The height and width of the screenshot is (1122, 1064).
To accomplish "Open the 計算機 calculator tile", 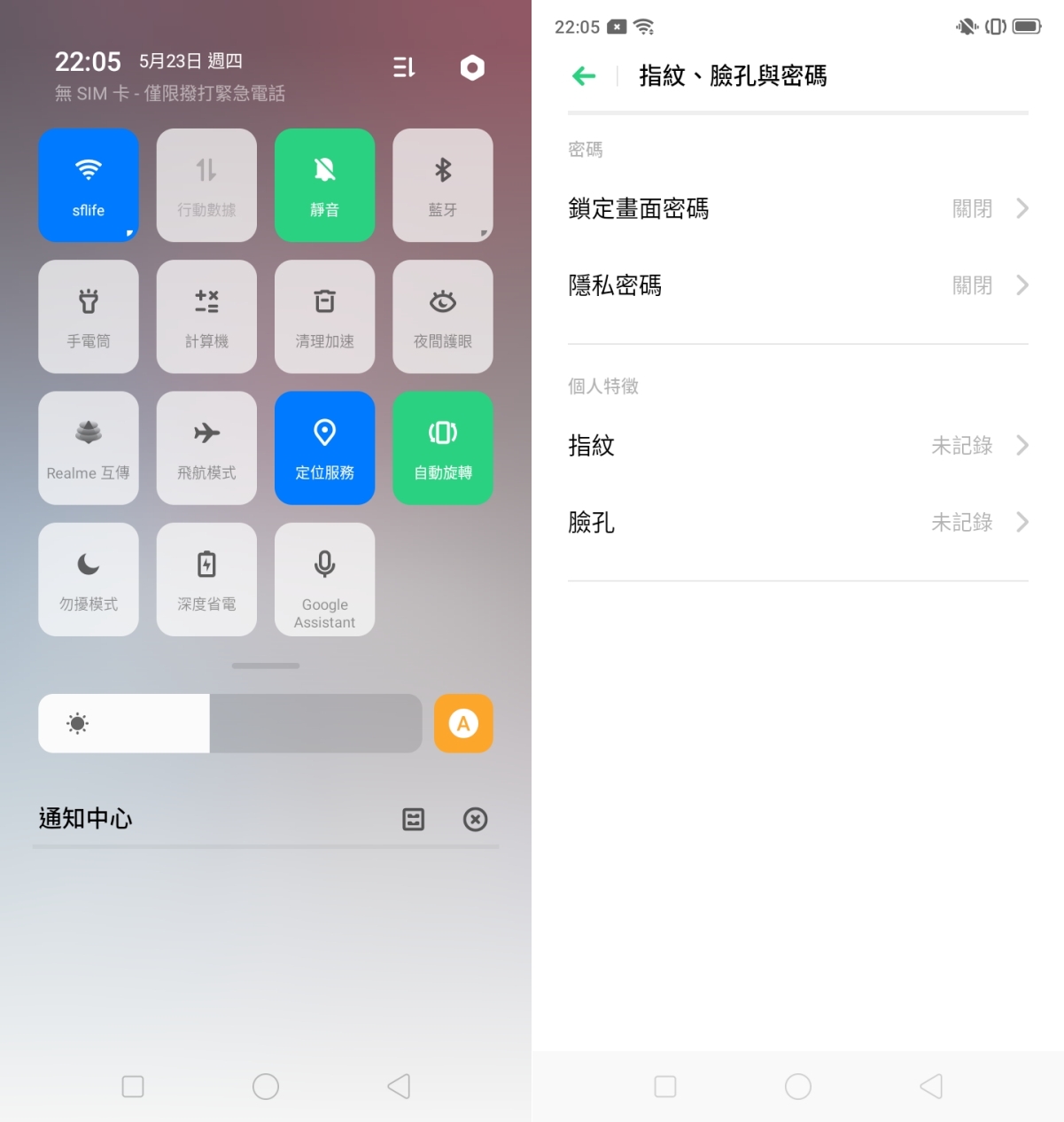I will pyautogui.click(x=206, y=316).
